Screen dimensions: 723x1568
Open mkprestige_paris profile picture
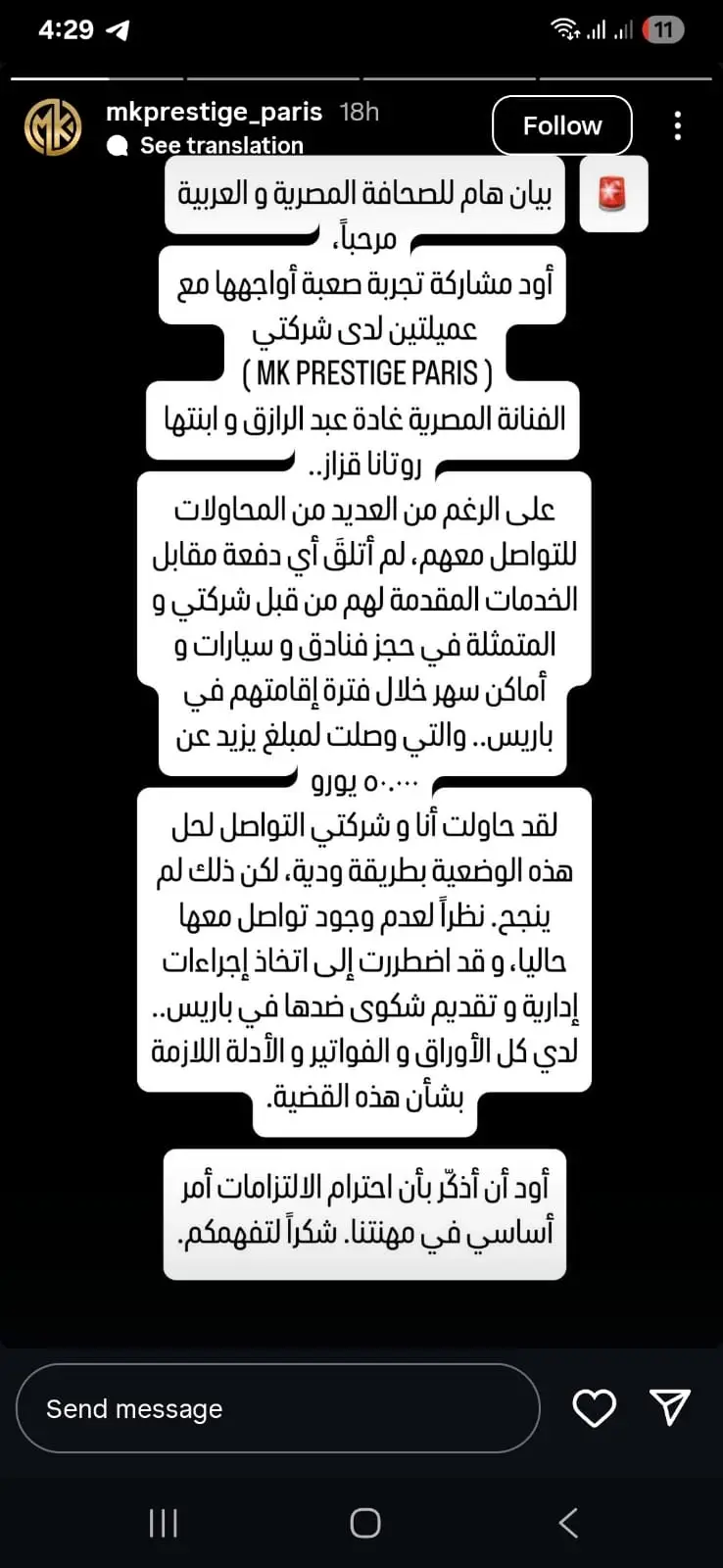coord(53,127)
